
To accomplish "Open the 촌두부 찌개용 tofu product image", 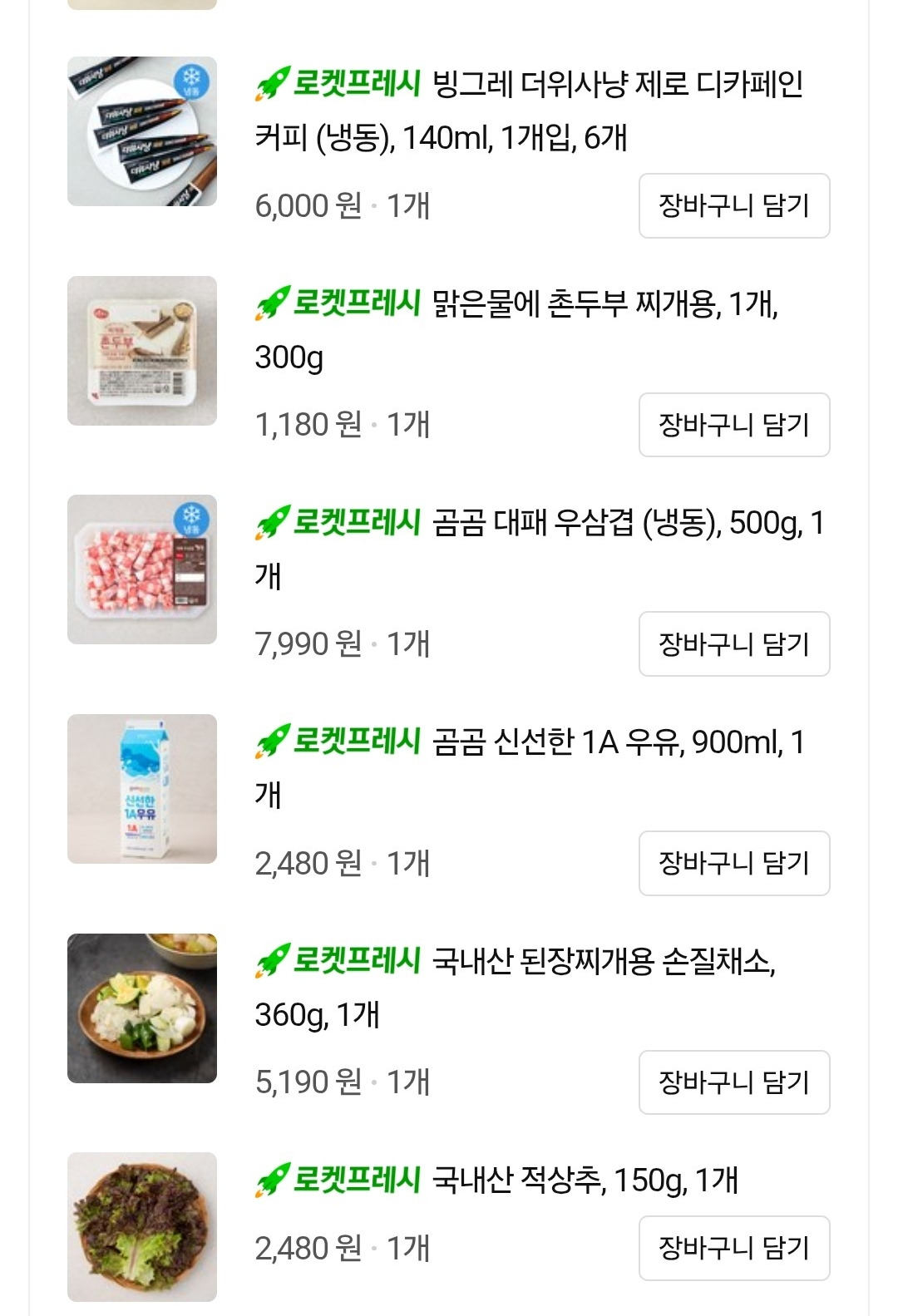I will coord(142,351).
